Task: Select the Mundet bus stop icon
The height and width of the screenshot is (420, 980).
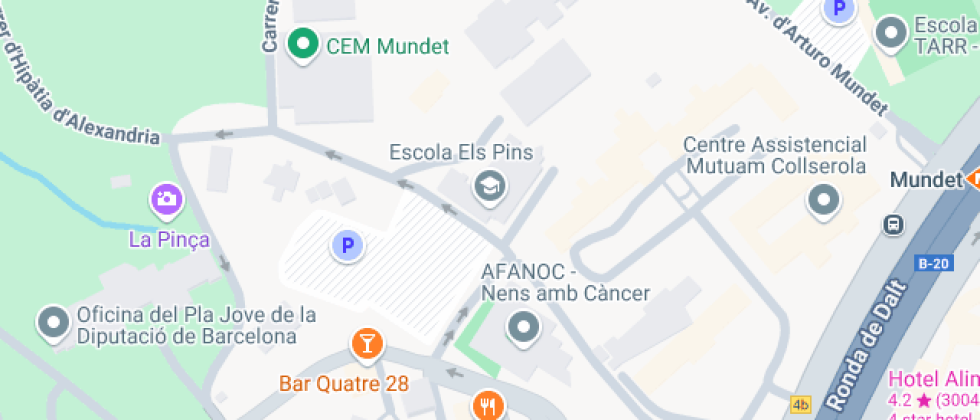Action: pos(892,225)
